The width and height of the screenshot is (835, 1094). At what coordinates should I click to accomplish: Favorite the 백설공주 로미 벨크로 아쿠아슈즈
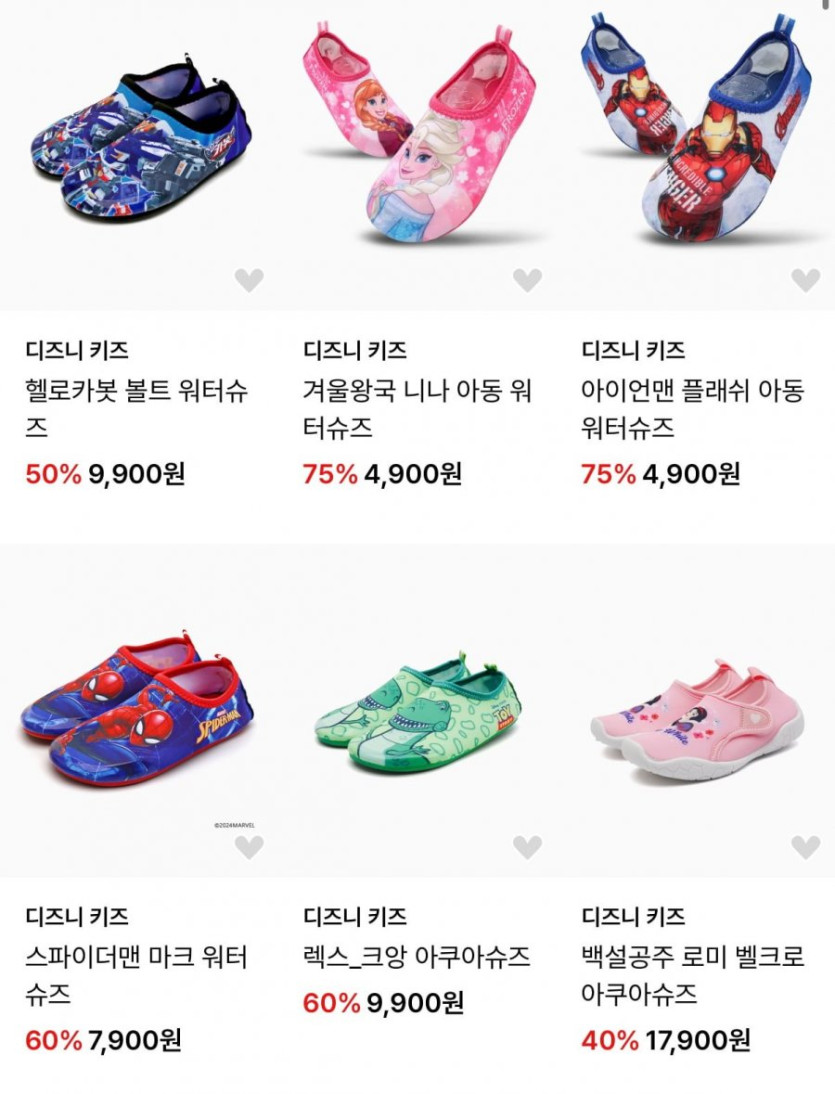(805, 847)
